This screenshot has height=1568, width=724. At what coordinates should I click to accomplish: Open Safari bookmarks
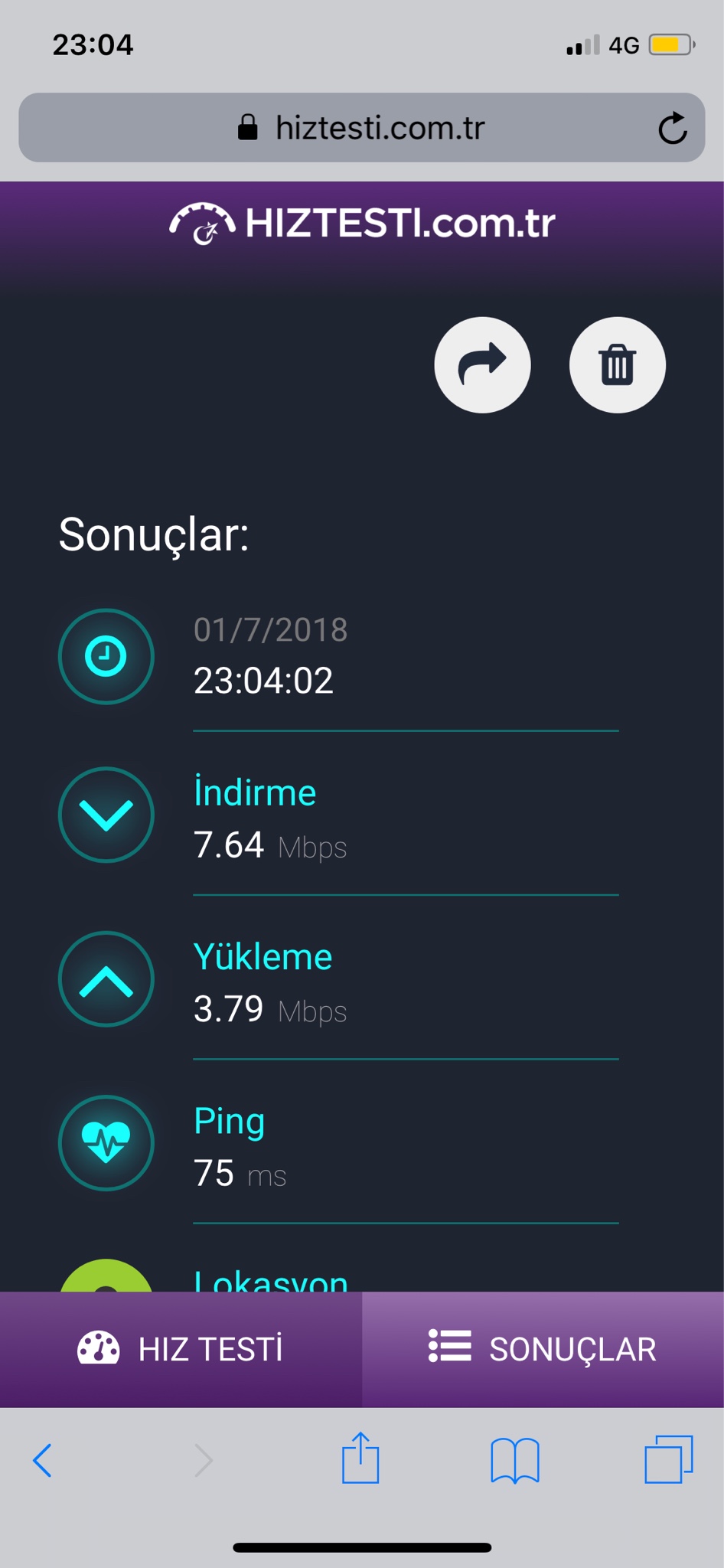coord(515,1460)
